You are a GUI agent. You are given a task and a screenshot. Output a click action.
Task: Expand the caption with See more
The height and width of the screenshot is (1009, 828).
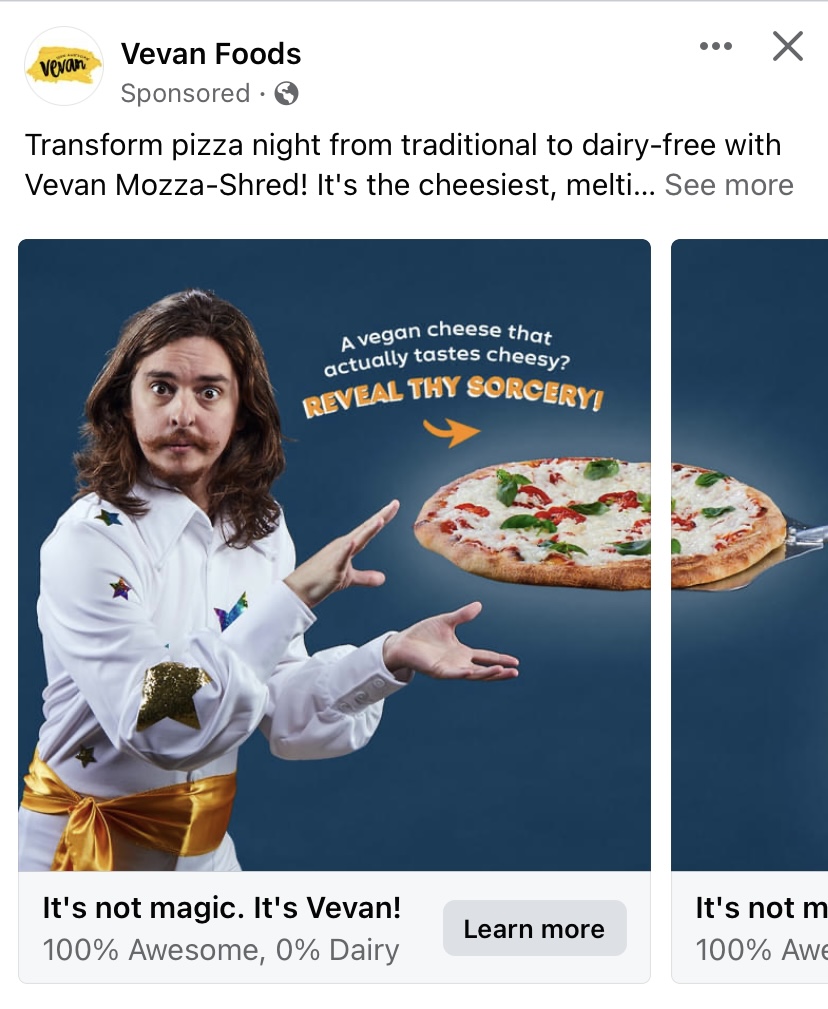(729, 185)
